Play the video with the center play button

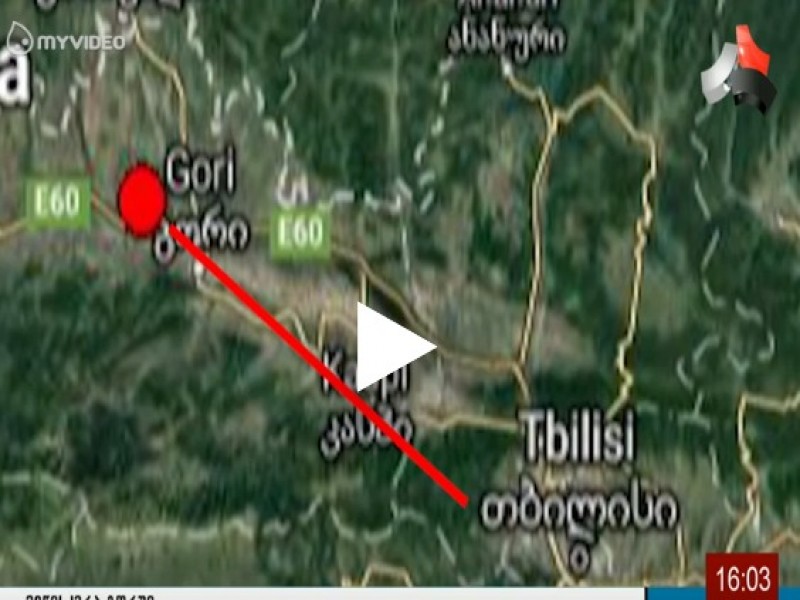391,347
